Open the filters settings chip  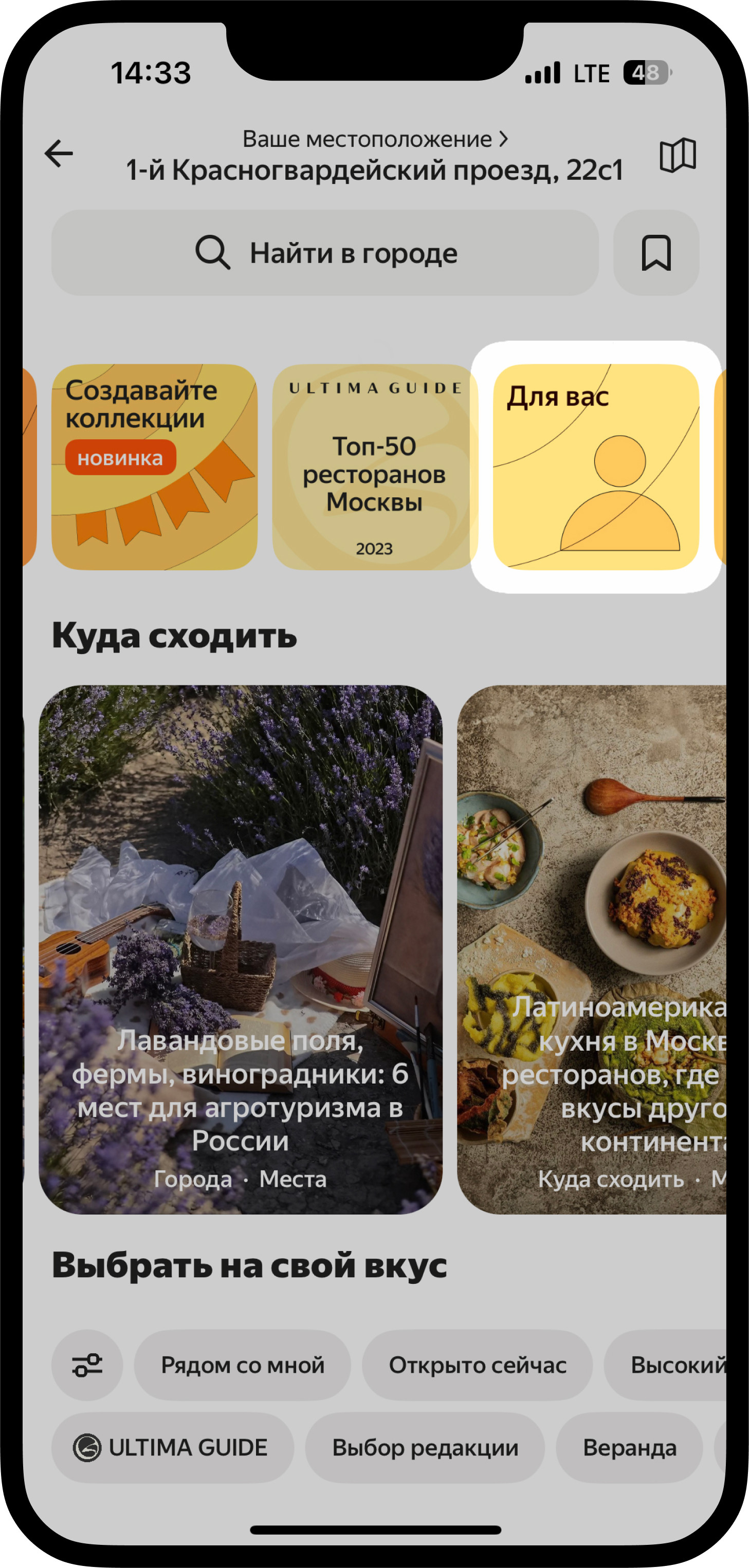click(x=87, y=1365)
